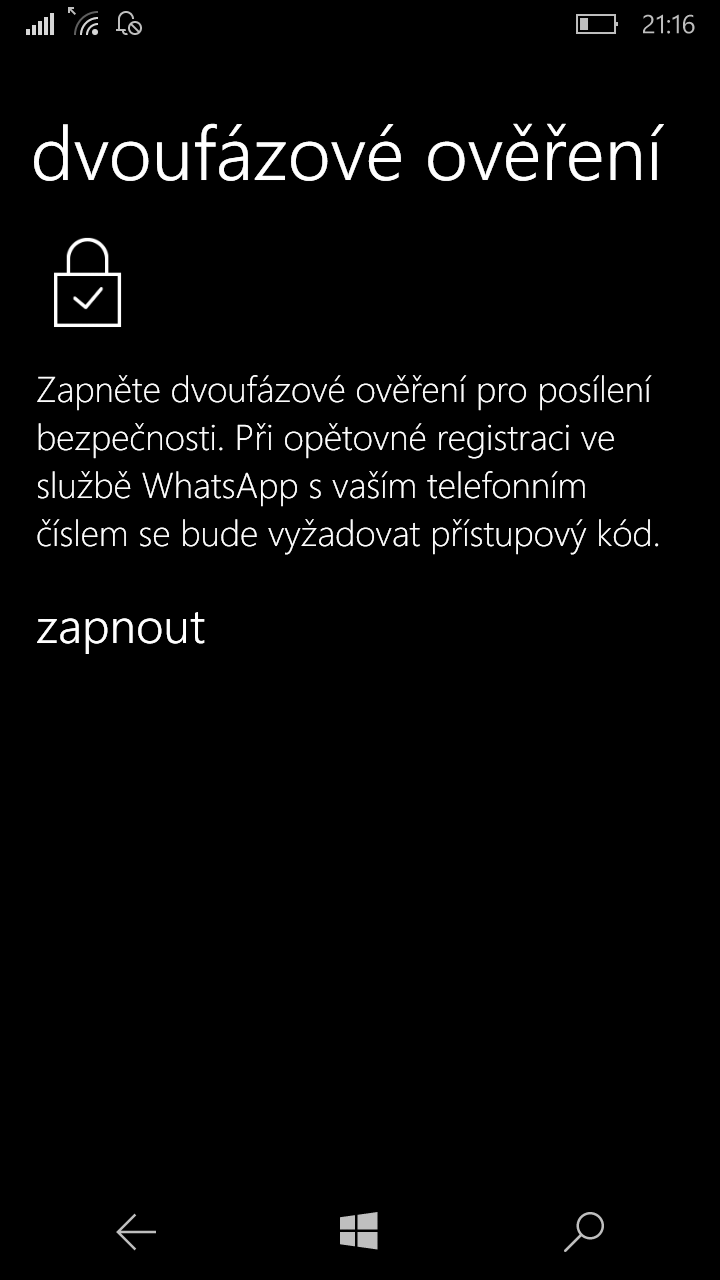Tap zapnout to enable two-step verification

[121, 629]
